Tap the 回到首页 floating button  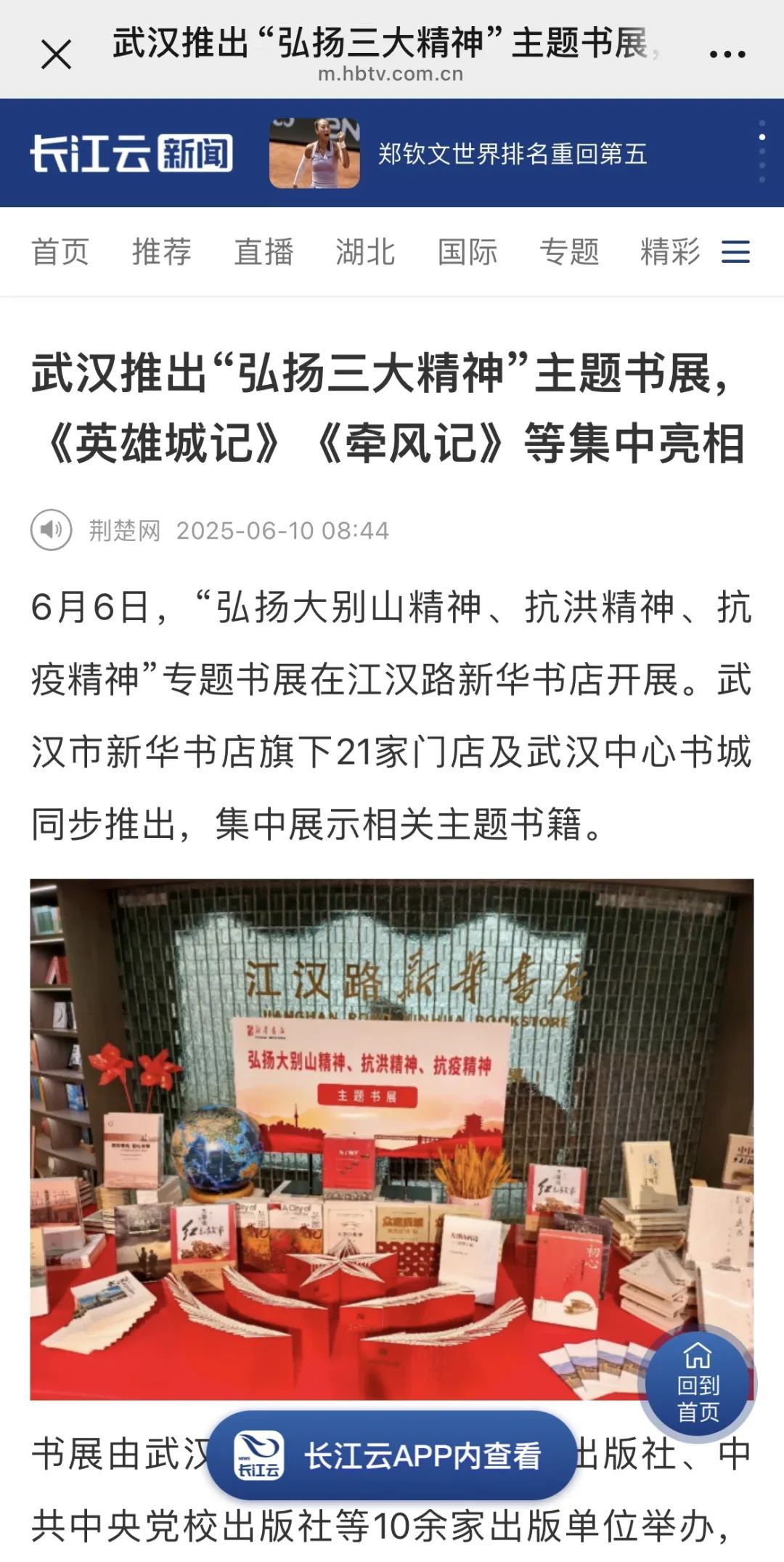(x=698, y=1384)
